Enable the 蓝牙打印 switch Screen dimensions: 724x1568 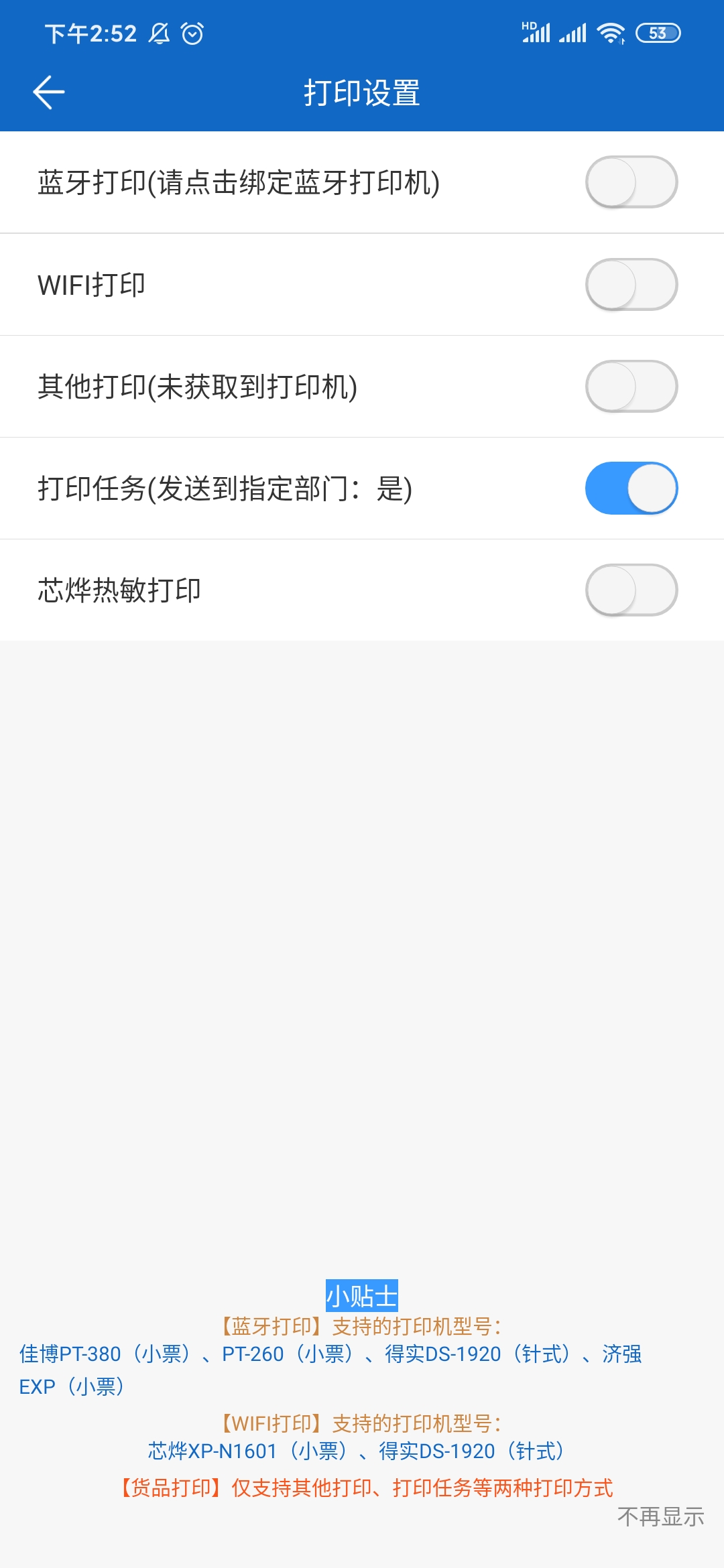pyautogui.click(x=631, y=182)
